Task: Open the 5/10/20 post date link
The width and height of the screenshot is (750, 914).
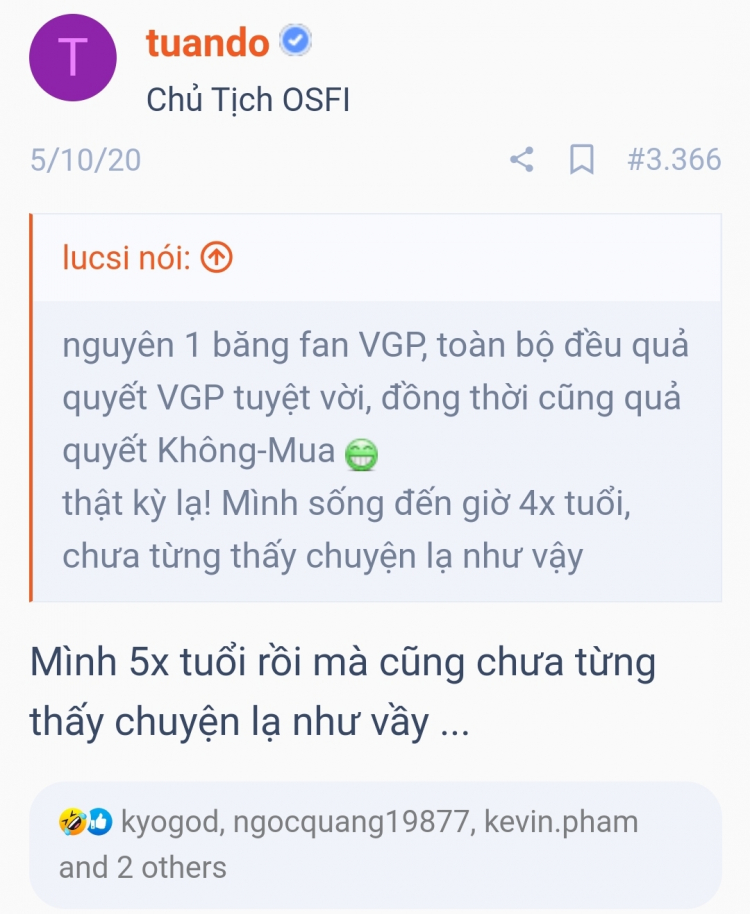Action: (86, 160)
